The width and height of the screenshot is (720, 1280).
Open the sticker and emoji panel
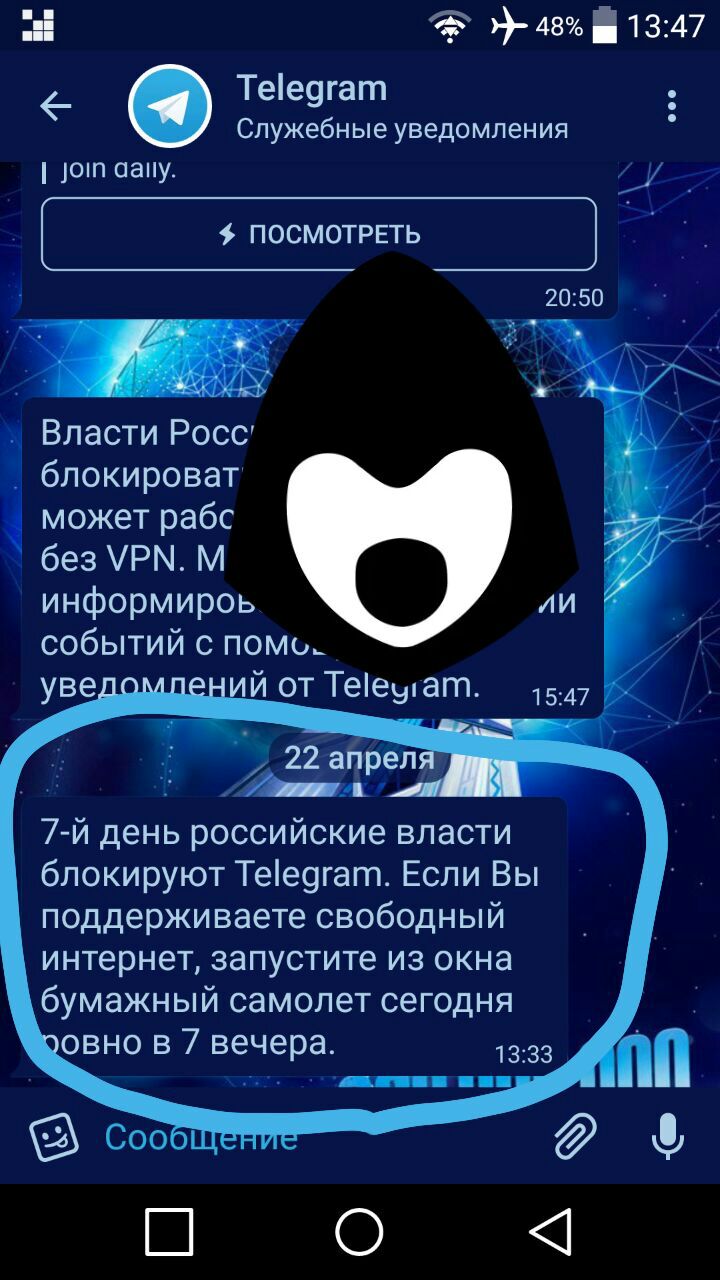coord(53,1137)
